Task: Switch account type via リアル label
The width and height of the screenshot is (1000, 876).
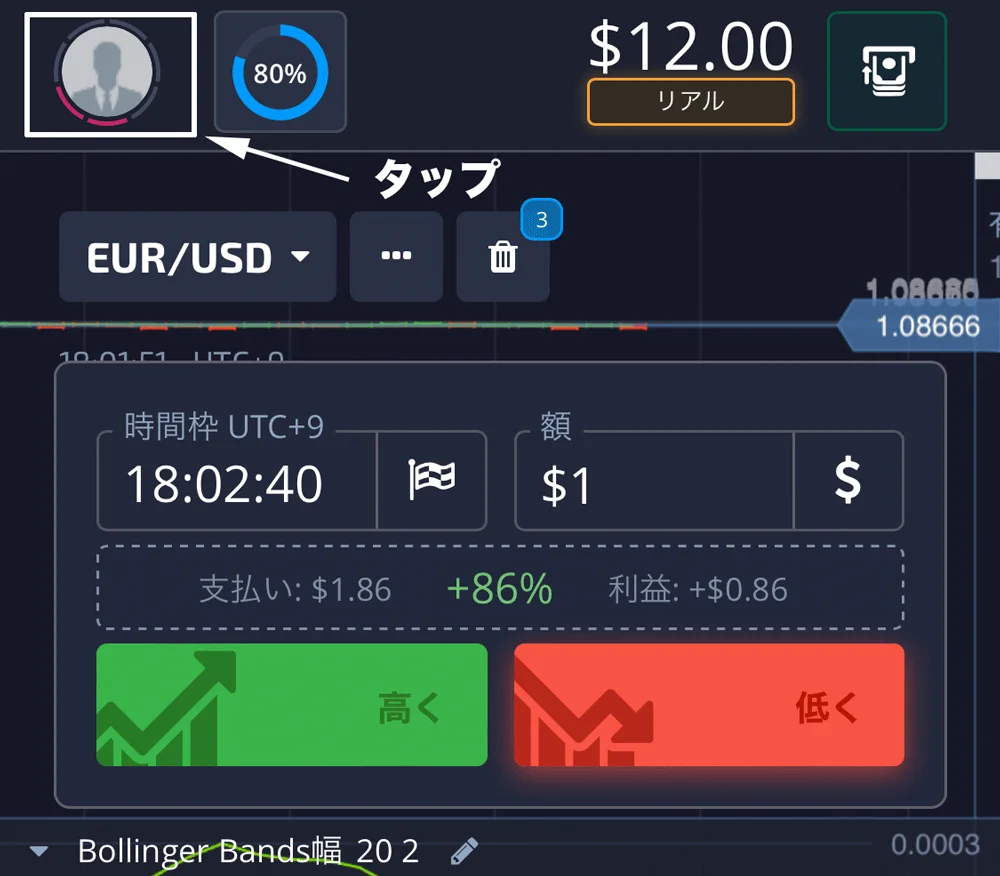Action: (x=690, y=101)
